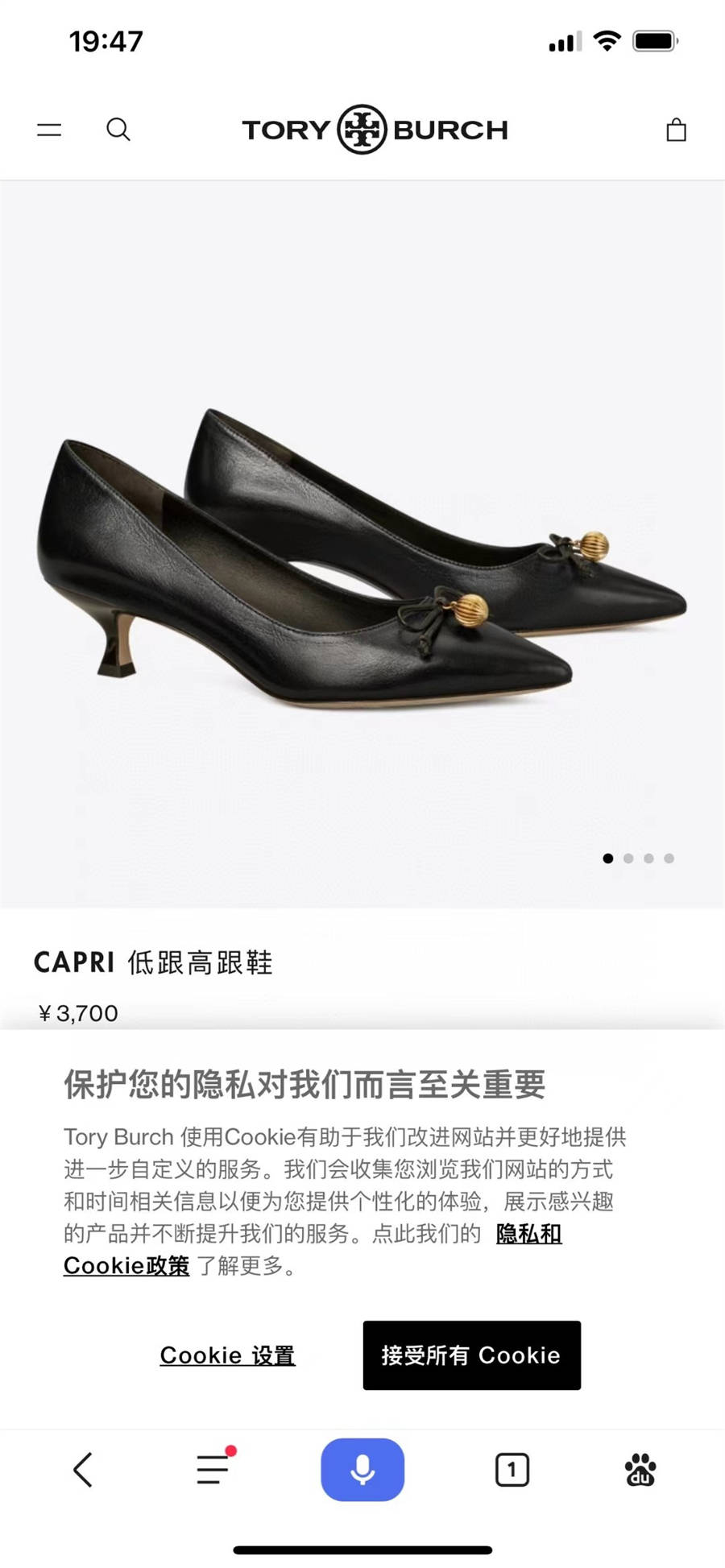
Task: Accept all cookies with 接受所有 Cookie
Action: [x=471, y=1355]
